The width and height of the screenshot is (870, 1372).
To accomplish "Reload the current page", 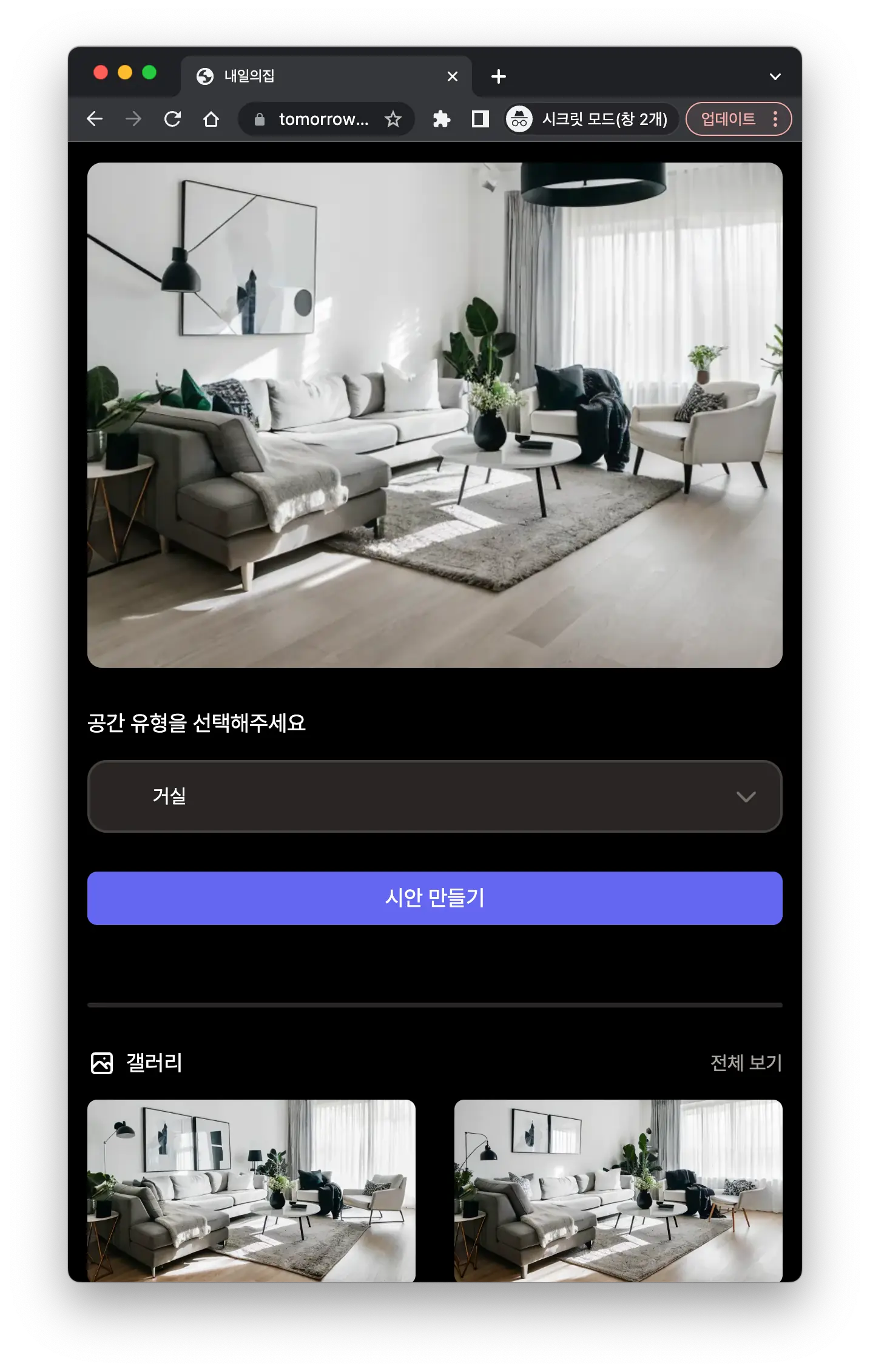I will [172, 119].
